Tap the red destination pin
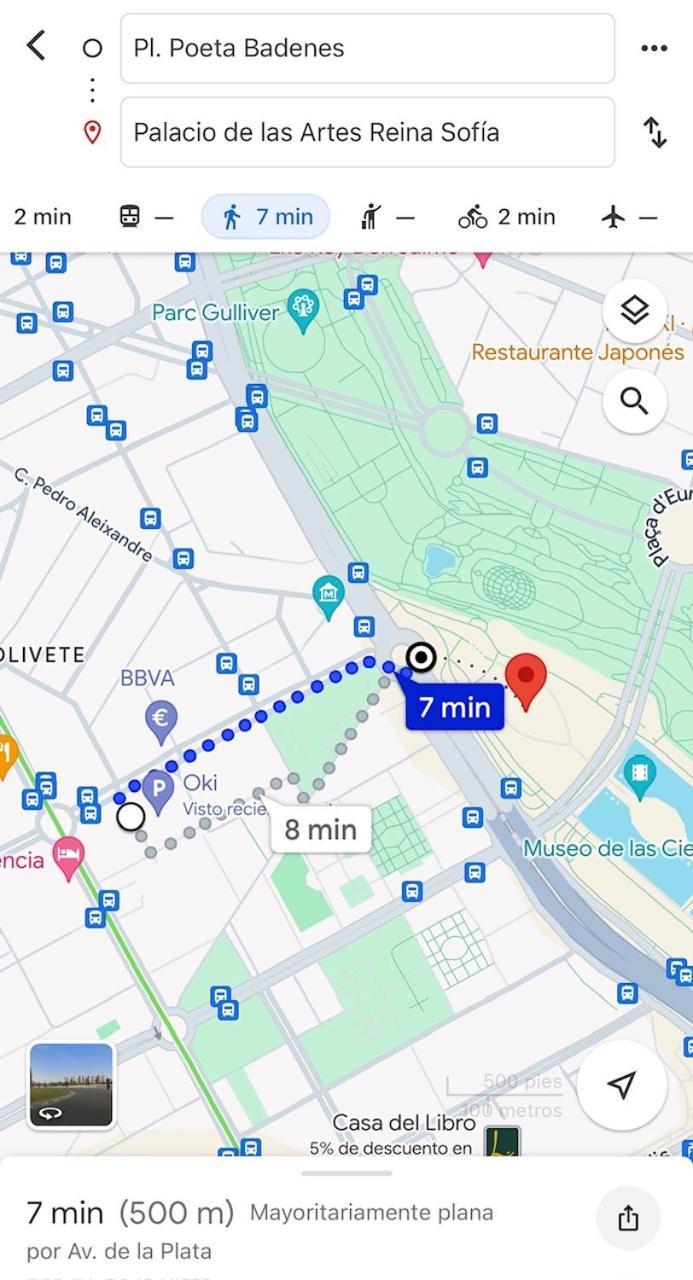The height and width of the screenshot is (1280, 693). pyautogui.click(x=526, y=680)
